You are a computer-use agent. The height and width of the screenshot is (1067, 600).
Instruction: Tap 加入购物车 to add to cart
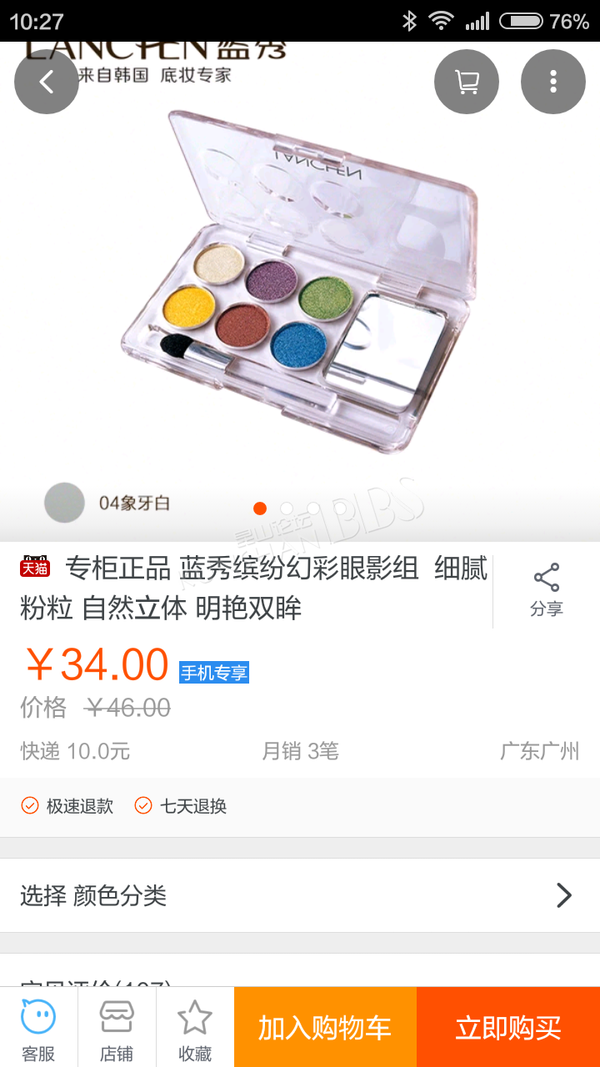(325, 1027)
